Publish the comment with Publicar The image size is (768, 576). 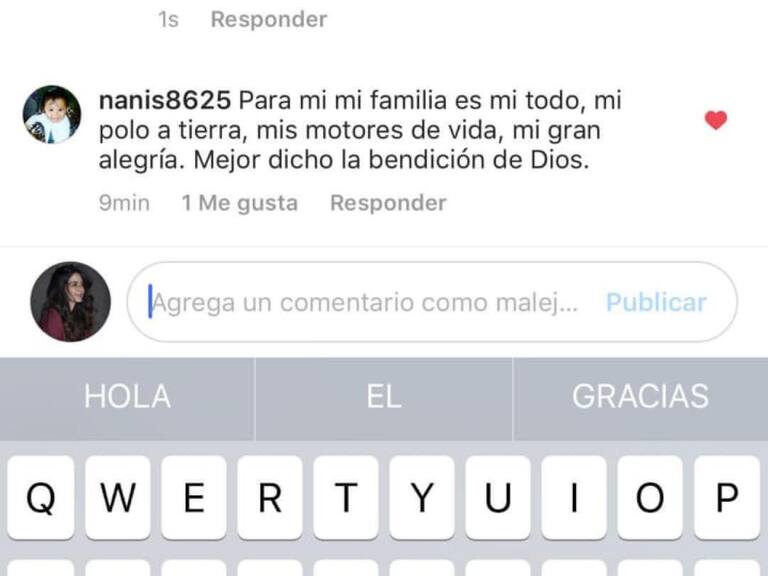(656, 302)
